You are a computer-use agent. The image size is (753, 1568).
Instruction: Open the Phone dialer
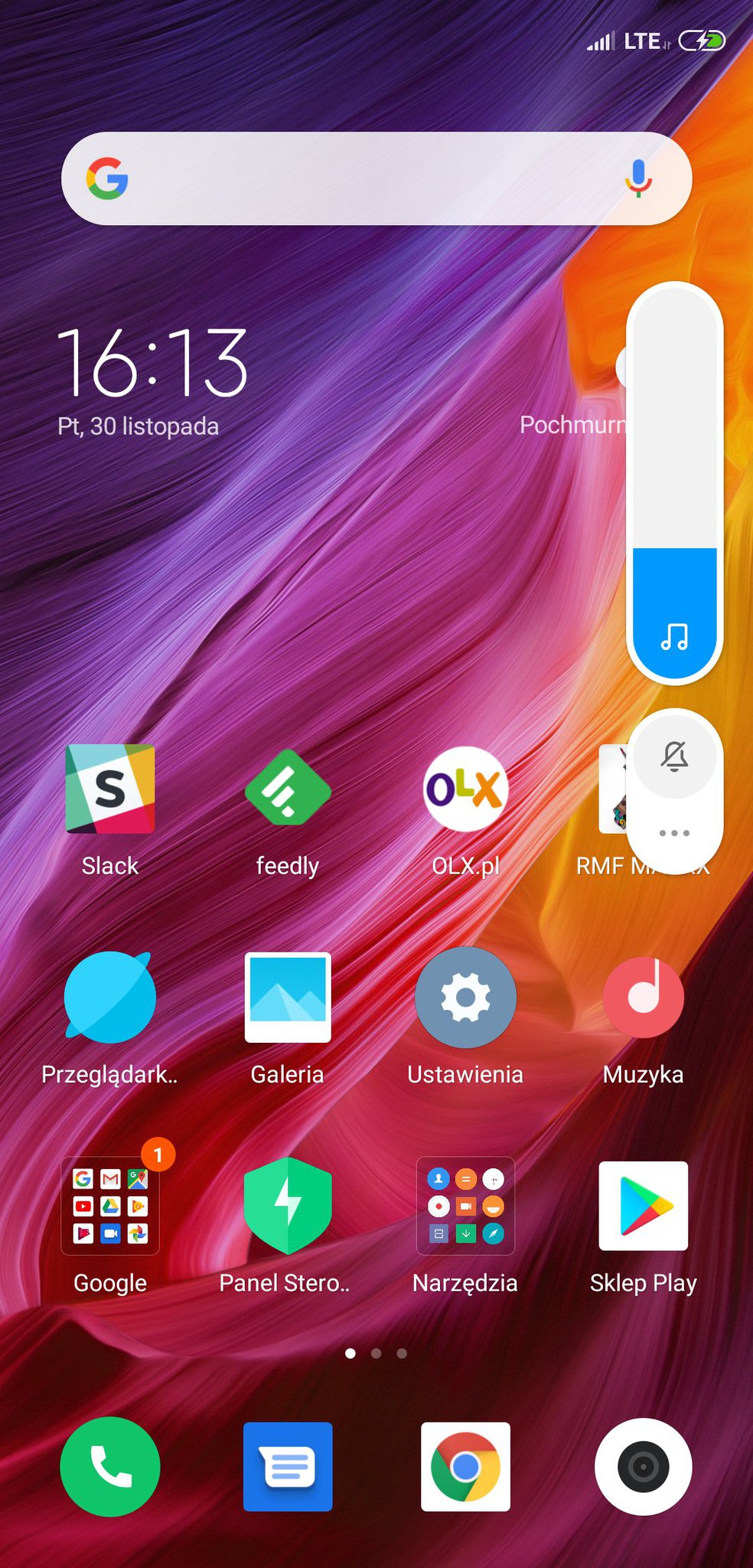tap(110, 1466)
